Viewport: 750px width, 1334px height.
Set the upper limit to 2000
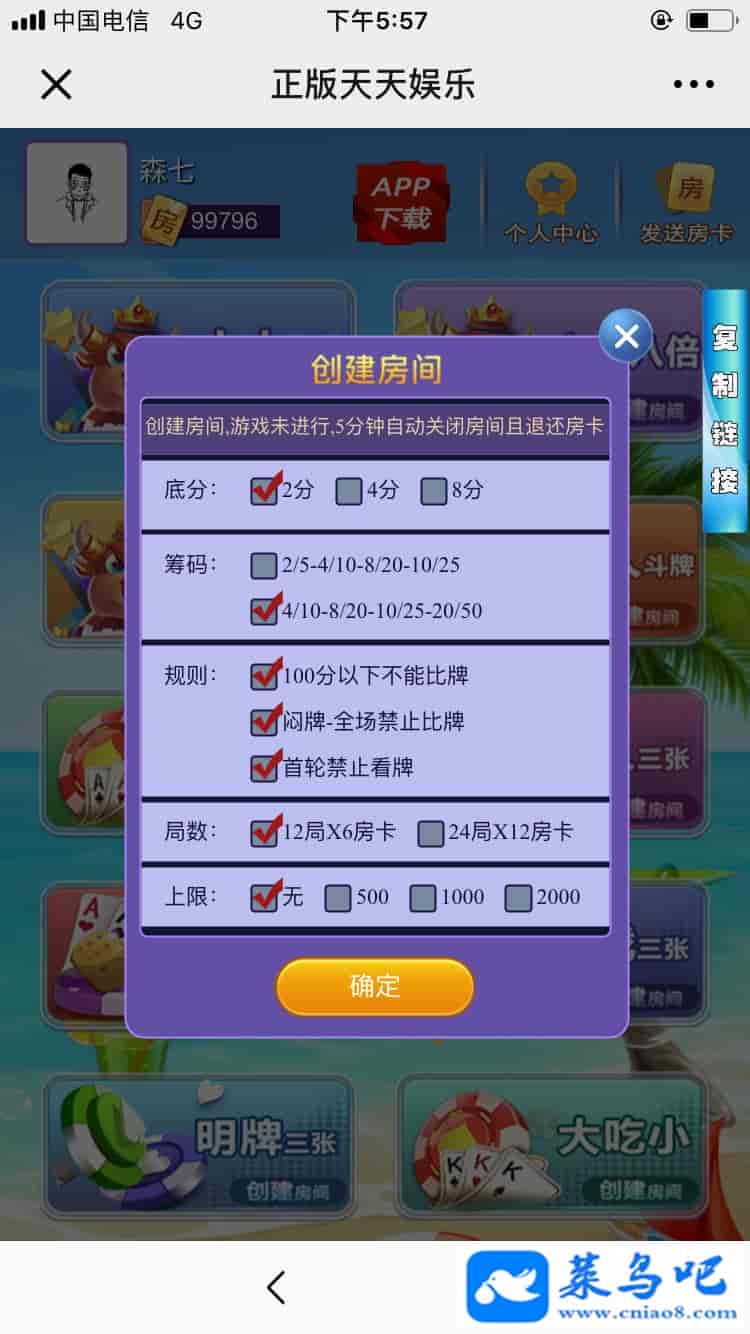pyautogui.click(x=518, y=898)
